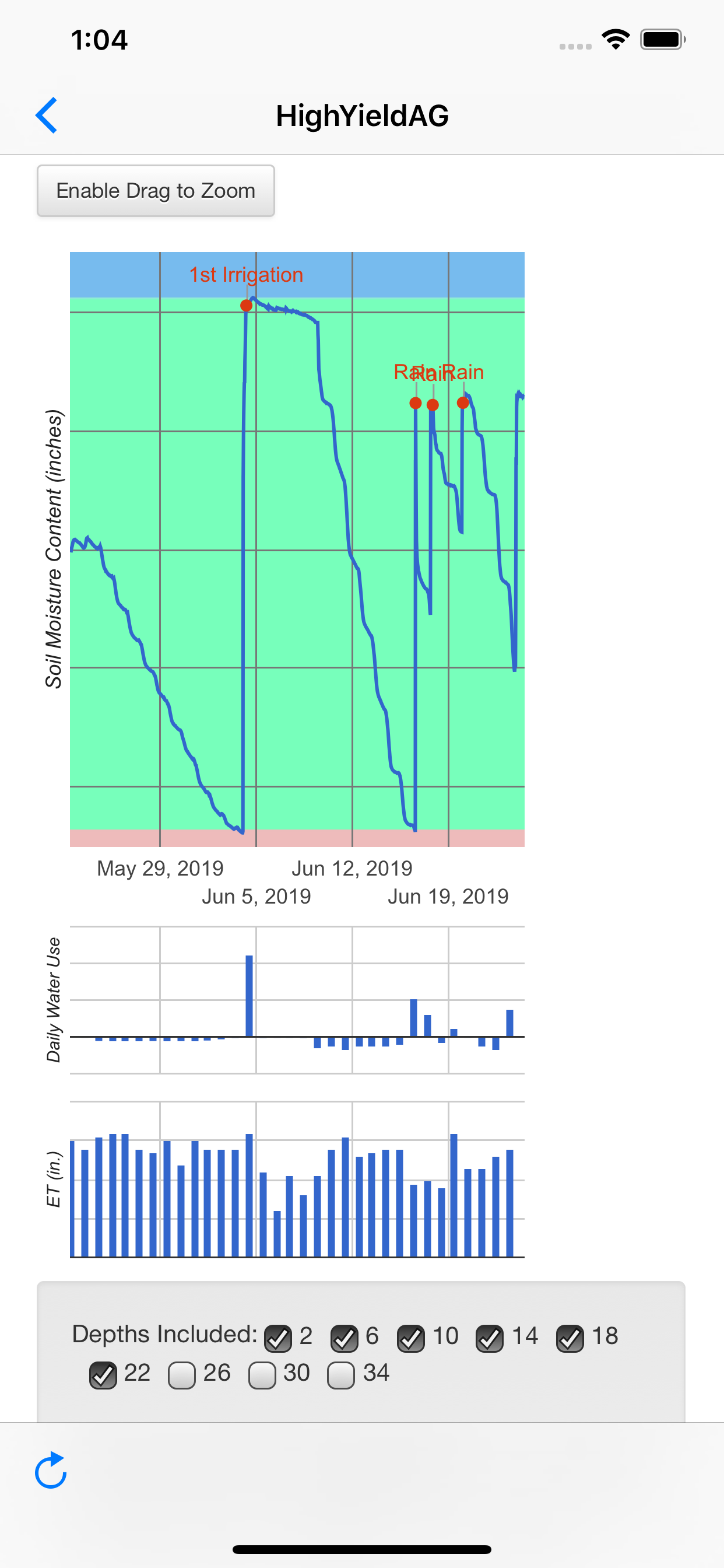Tap the Enable Drag to Zoom button
This screenshot has height=1568, width=724.
point(156,191)
